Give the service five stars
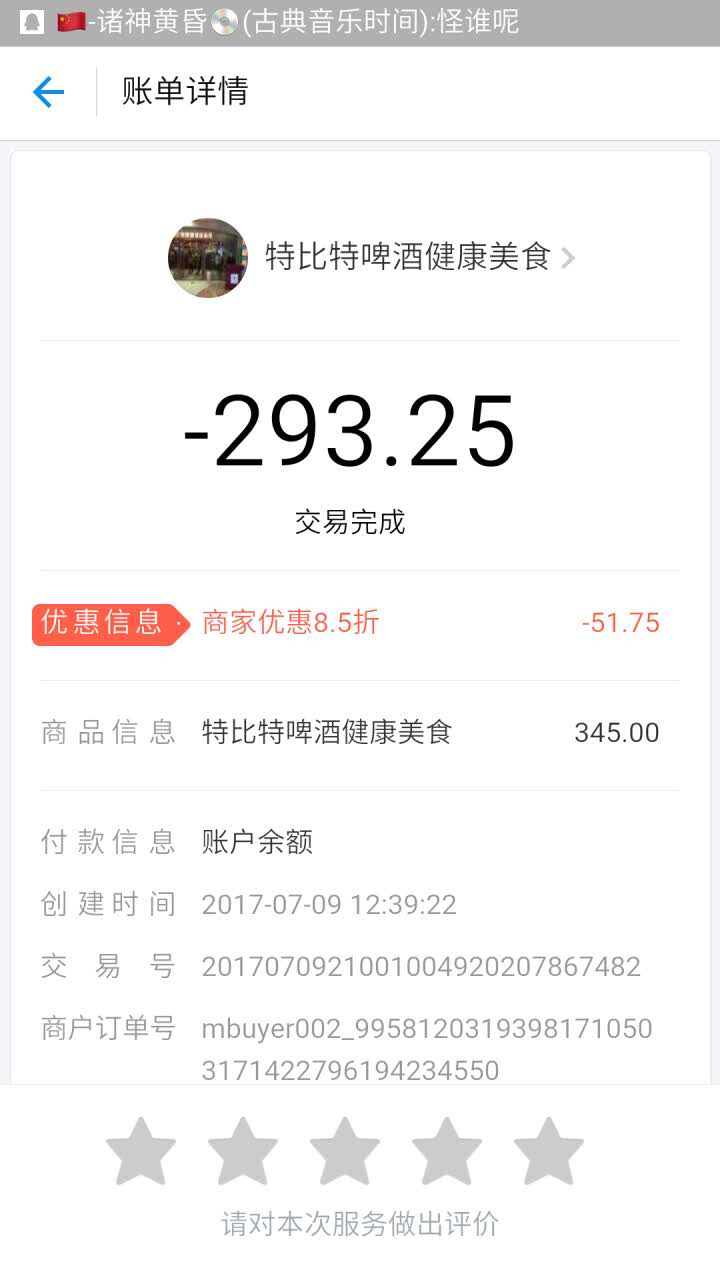 (549, 1152)
